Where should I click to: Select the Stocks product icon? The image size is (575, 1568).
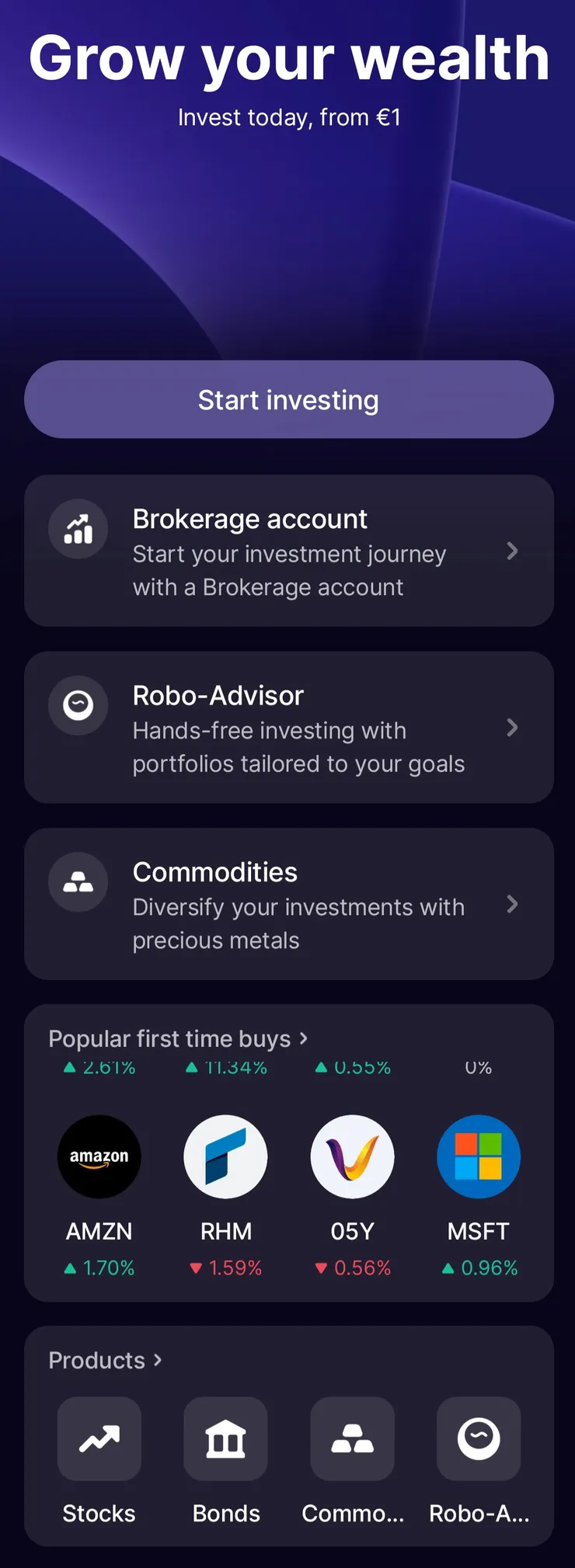99,1438
